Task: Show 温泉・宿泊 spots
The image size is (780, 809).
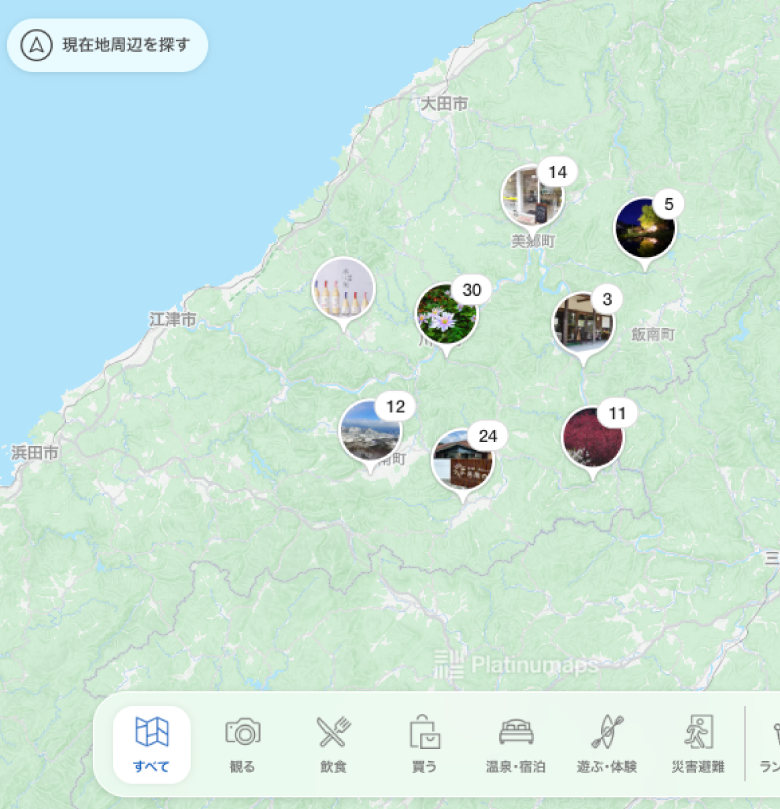Action: [516, 745]
